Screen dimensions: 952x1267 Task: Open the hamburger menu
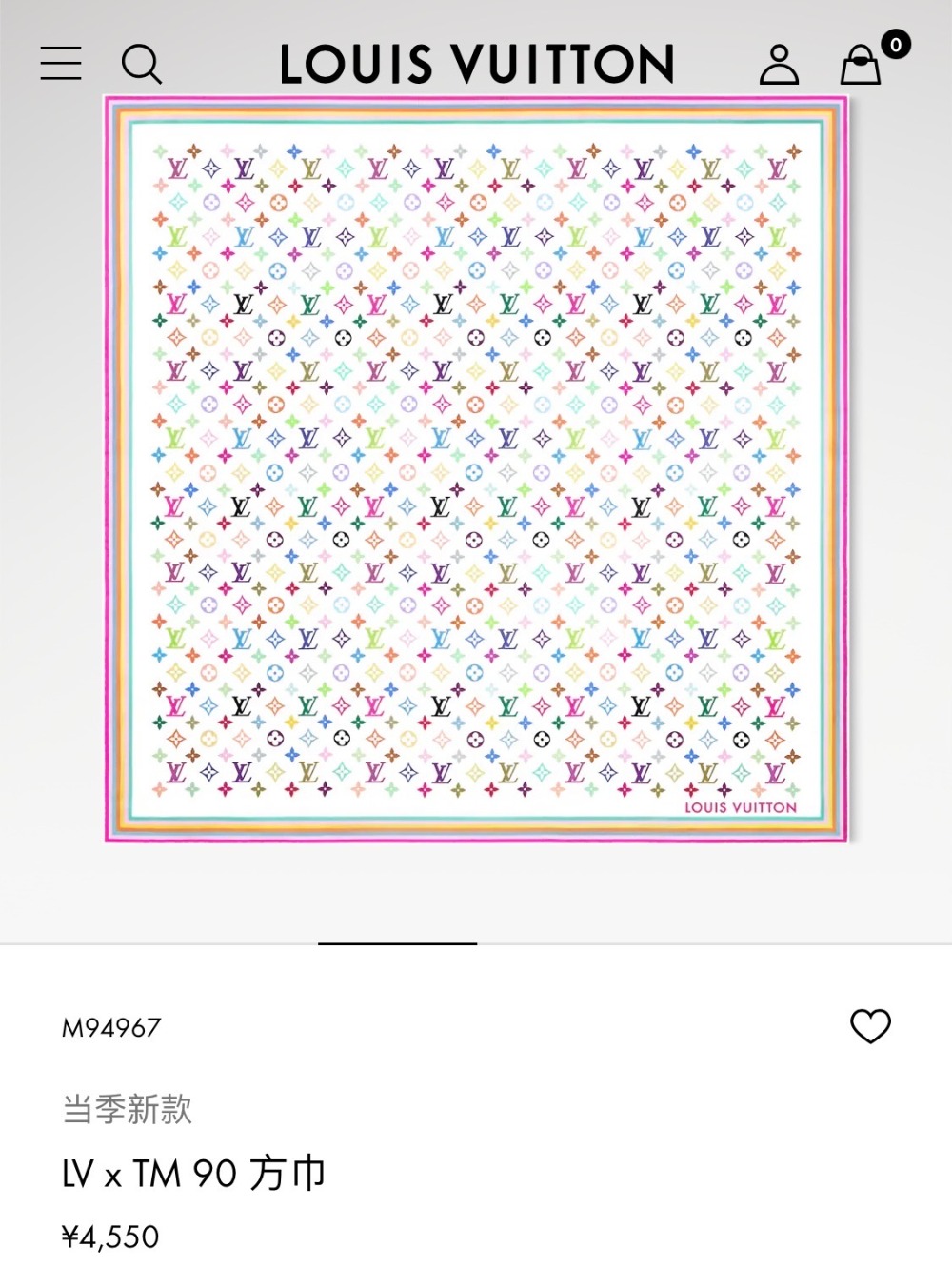point(61,64)
